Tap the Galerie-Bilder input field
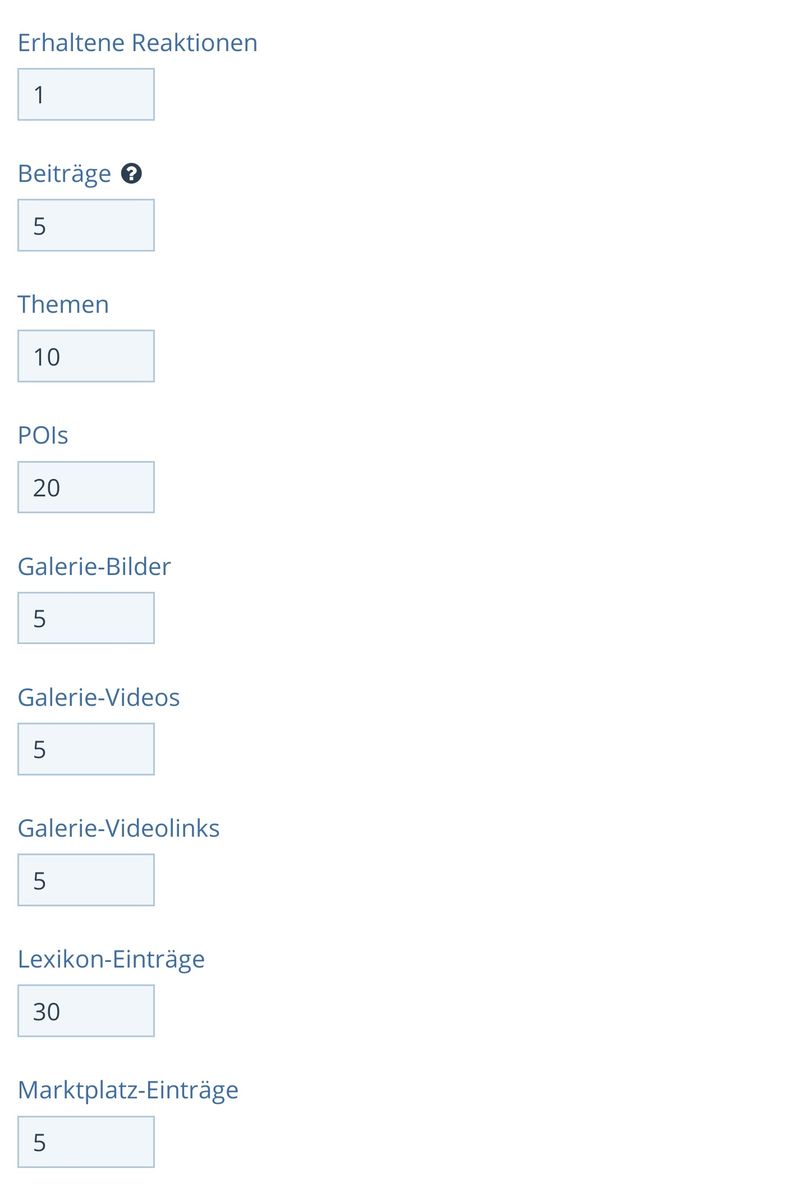 [x=86, y=619]
